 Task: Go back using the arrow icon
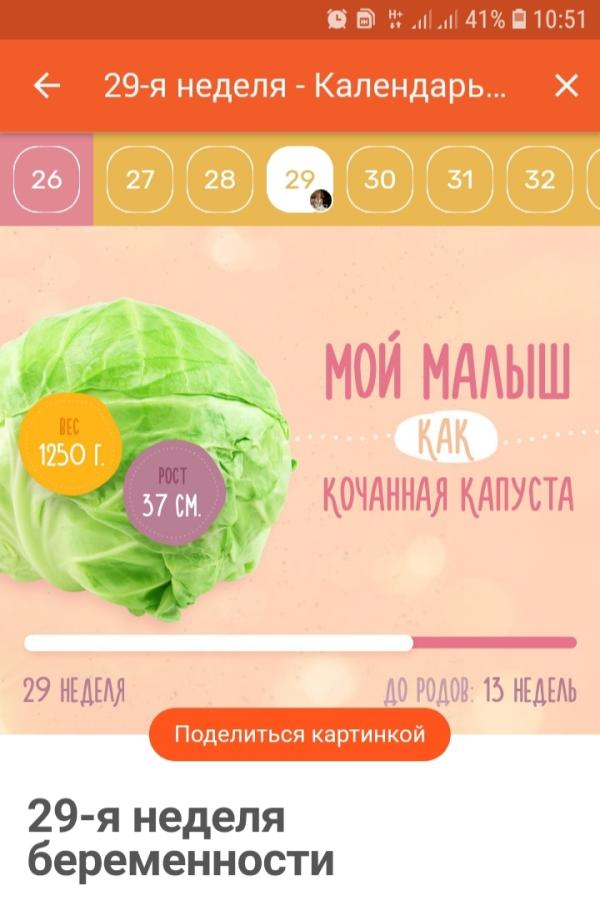point(47,86)
